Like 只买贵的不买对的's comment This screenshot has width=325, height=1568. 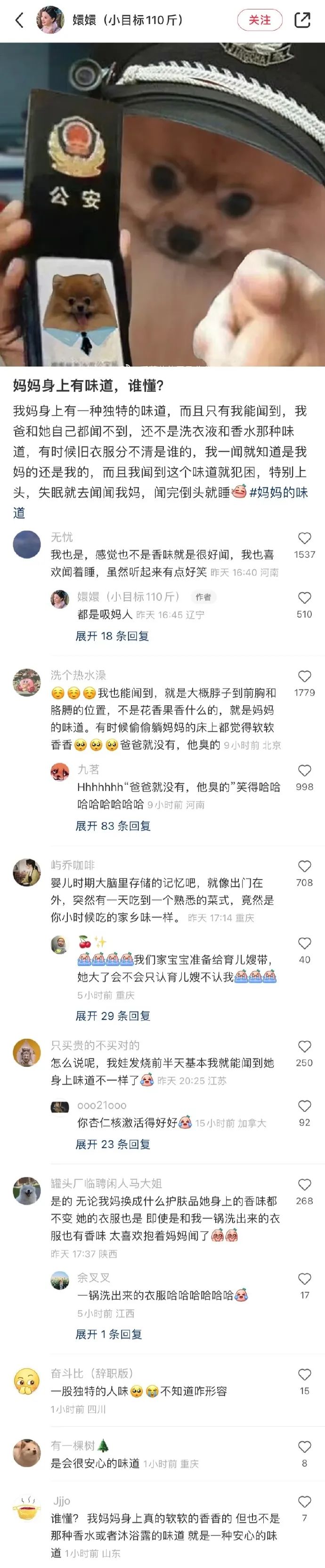[304, 1046]
